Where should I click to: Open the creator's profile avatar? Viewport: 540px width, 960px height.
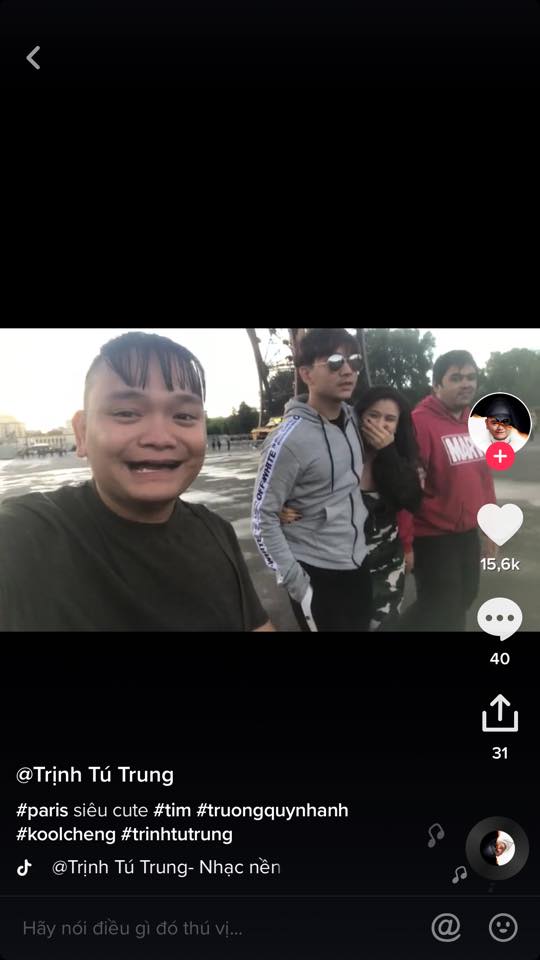pyautogui.click(x=500, y=424)
